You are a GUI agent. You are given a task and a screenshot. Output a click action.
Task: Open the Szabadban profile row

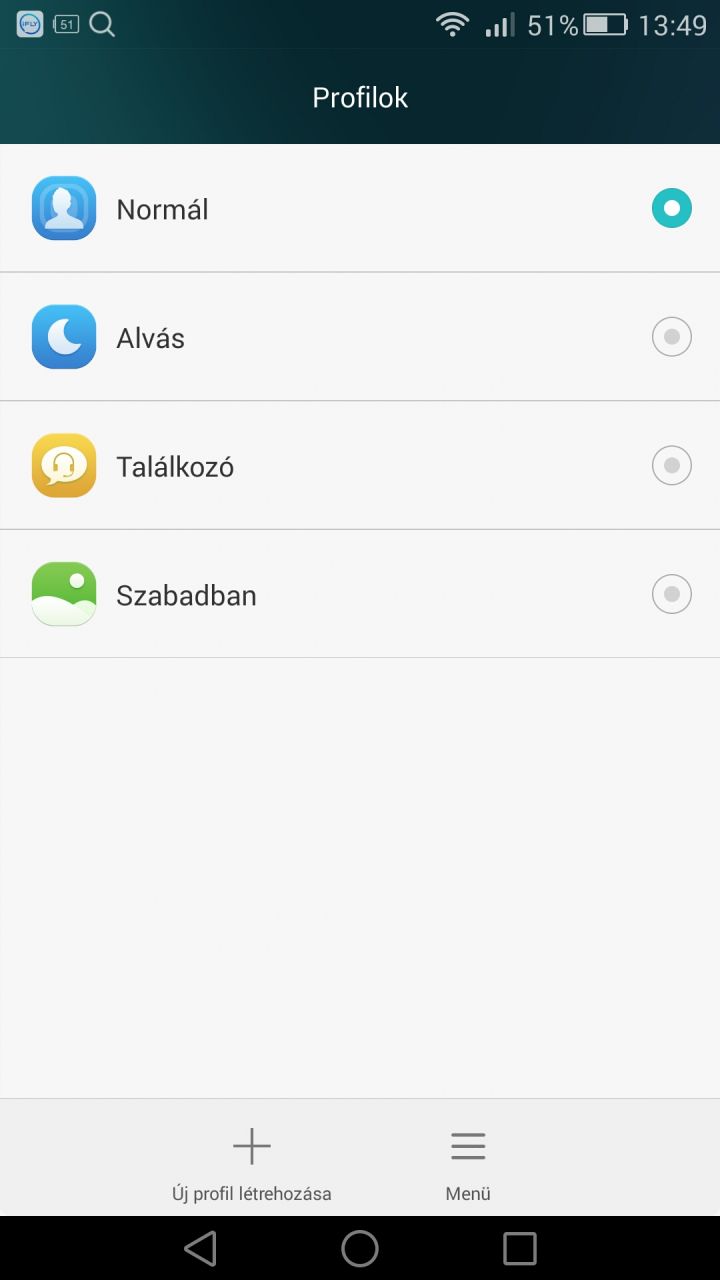coord(360,594)
